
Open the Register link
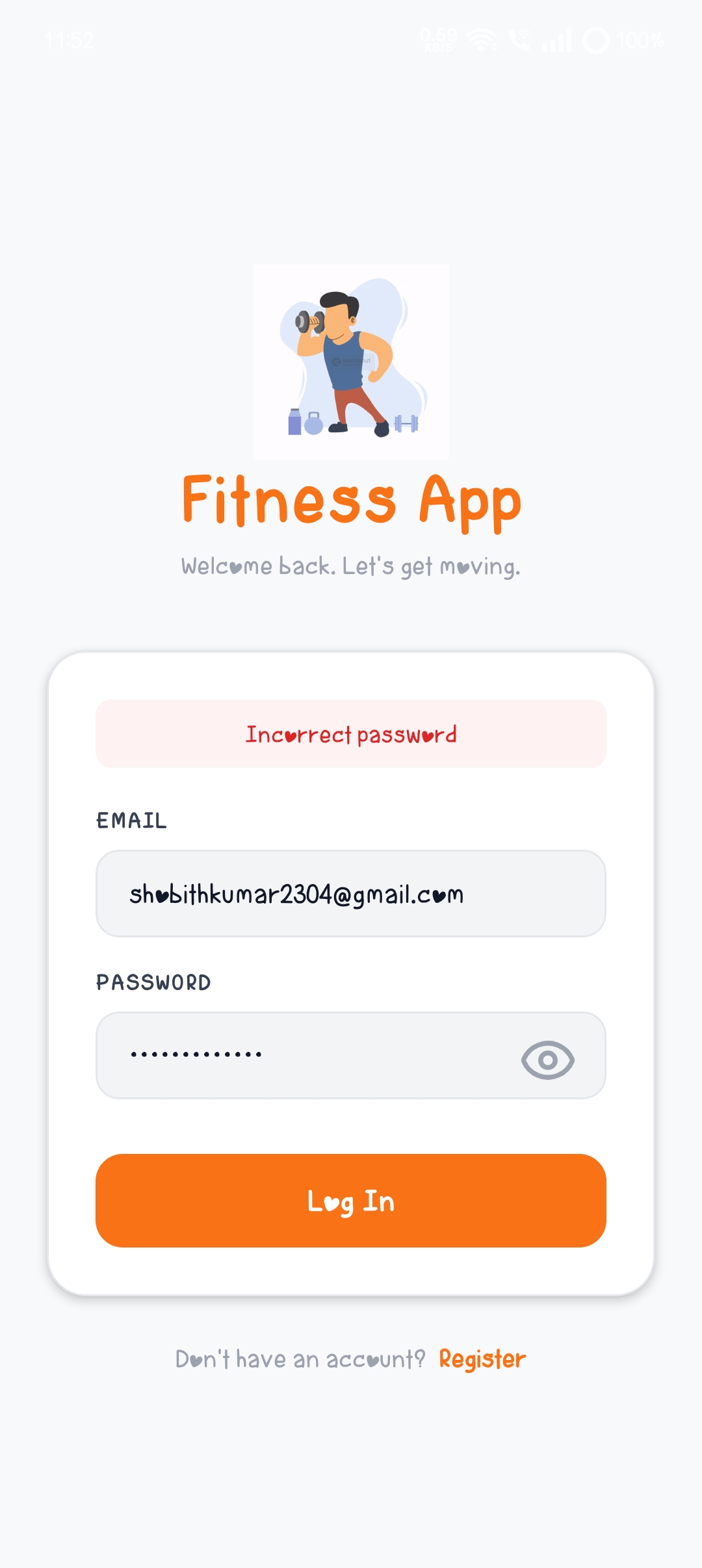point(482,1359)
